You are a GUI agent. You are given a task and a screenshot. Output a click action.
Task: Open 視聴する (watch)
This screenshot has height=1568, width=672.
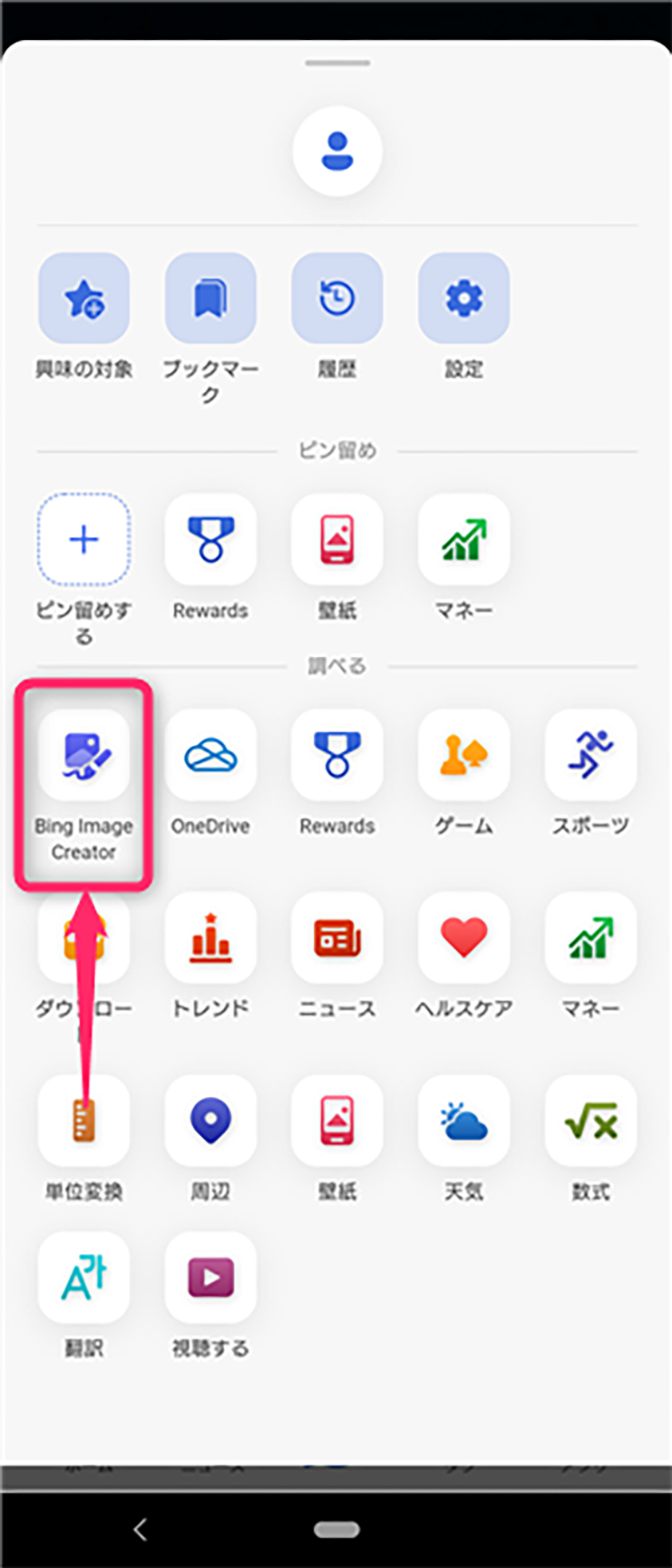[210, 1277]
